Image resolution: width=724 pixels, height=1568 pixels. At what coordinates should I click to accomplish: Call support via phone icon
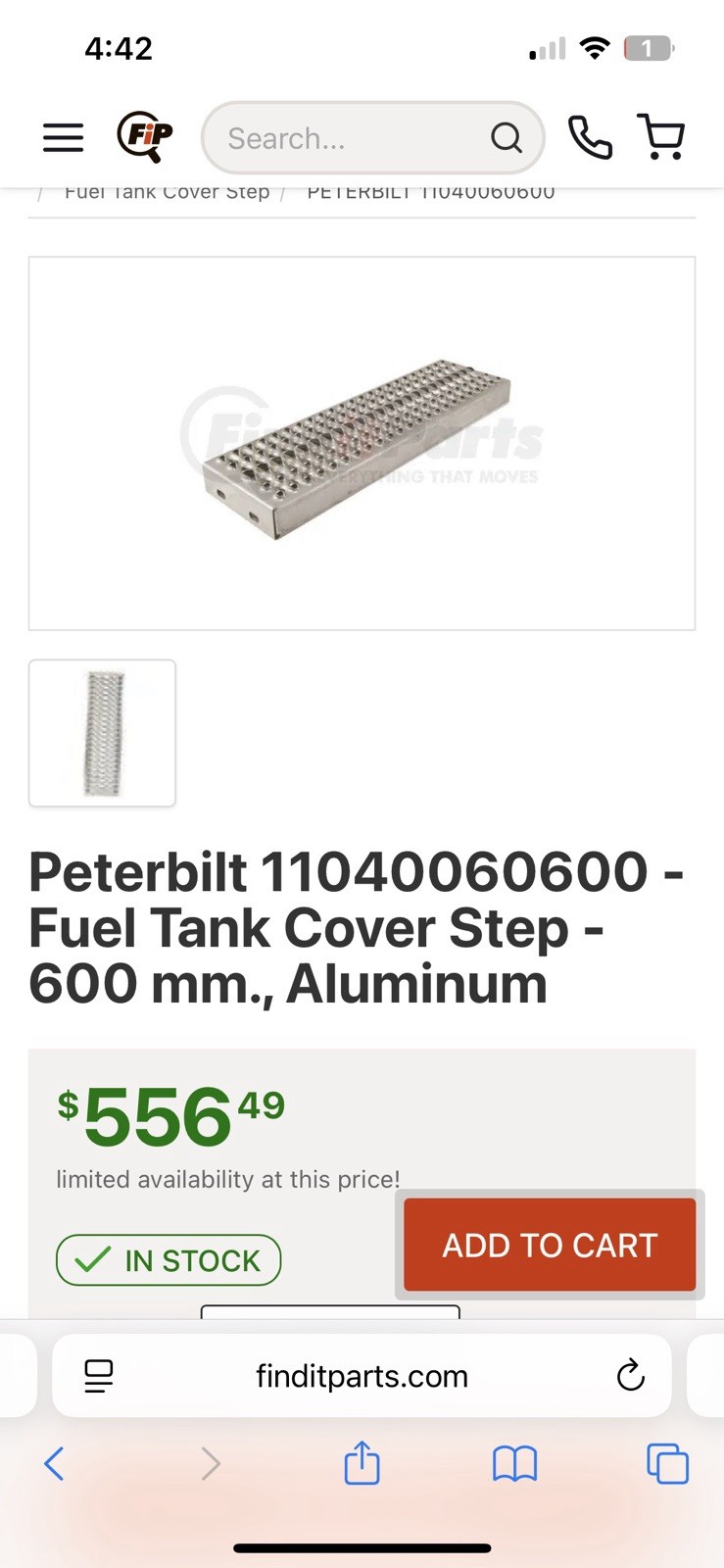coord(590,137)
